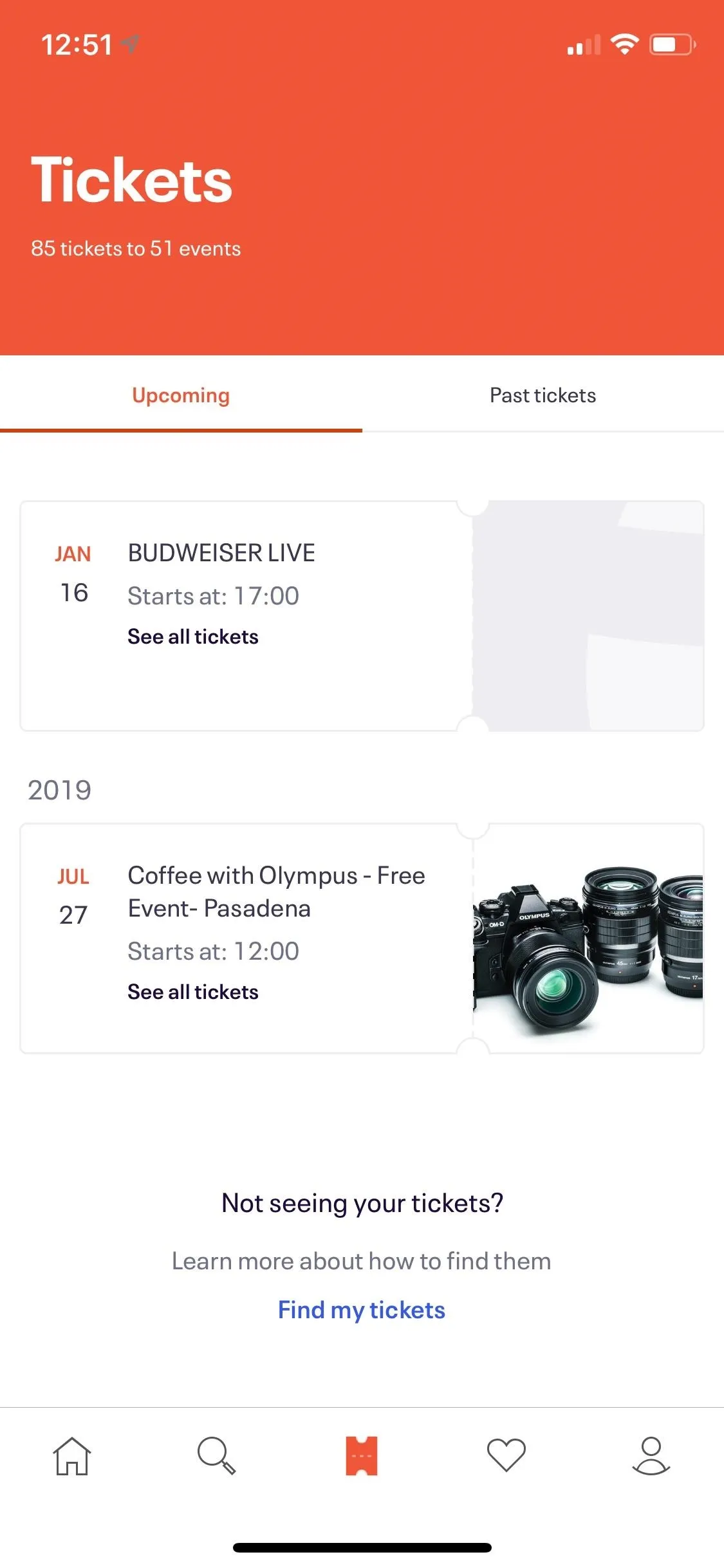The width and height of the screenshot is (724, 1568).
Task: Open the favorites heart tab
Action: point(506,1456)
